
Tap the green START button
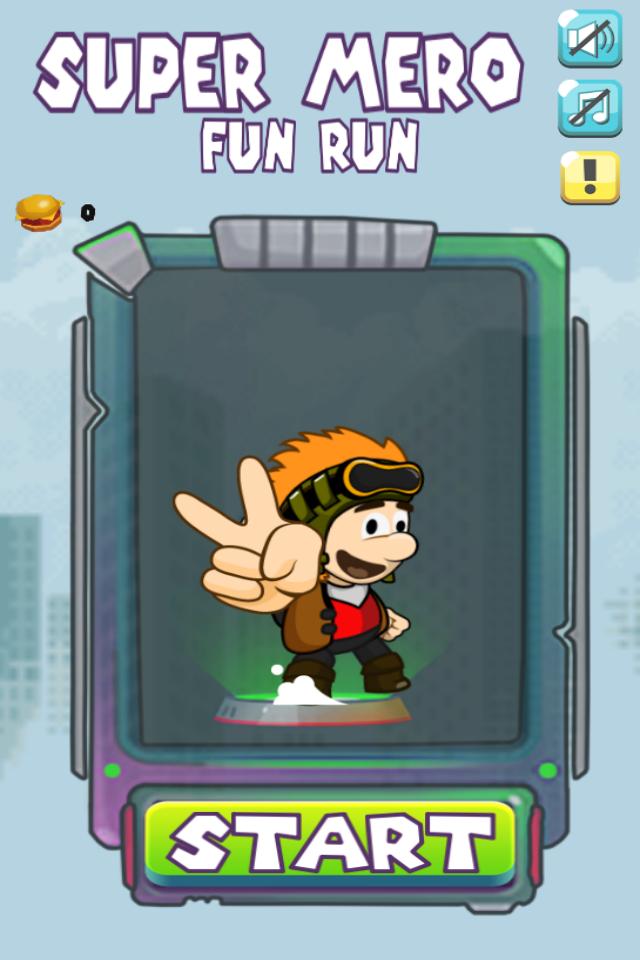click(330, 842)
